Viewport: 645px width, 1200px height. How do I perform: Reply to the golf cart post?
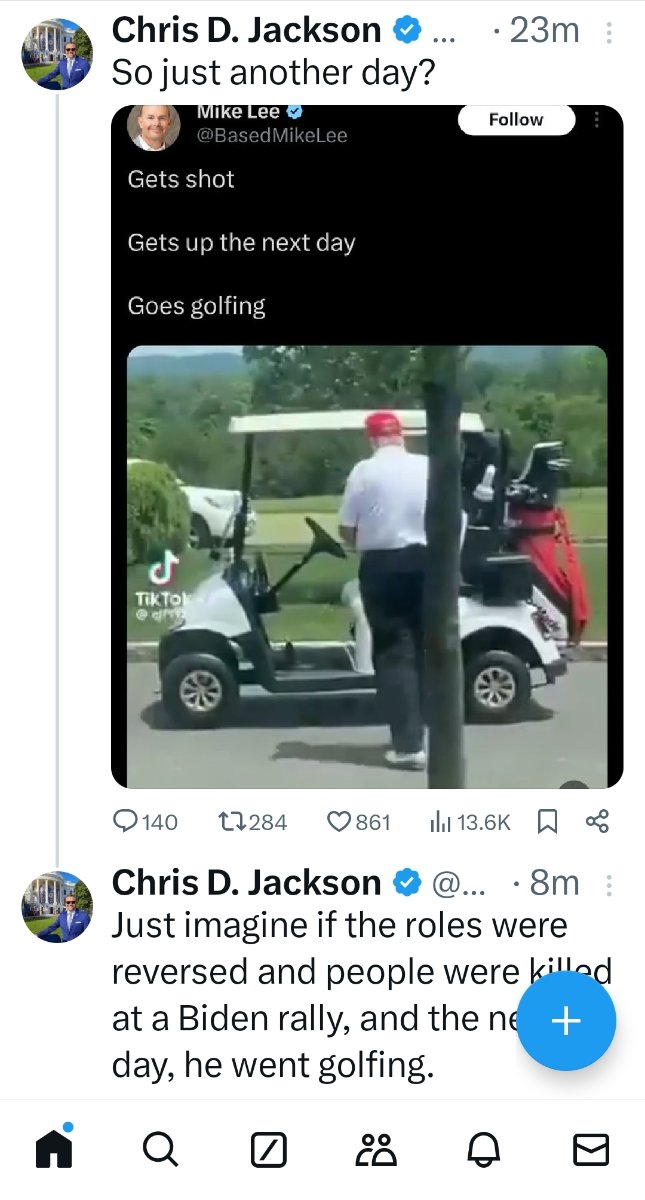145,822
